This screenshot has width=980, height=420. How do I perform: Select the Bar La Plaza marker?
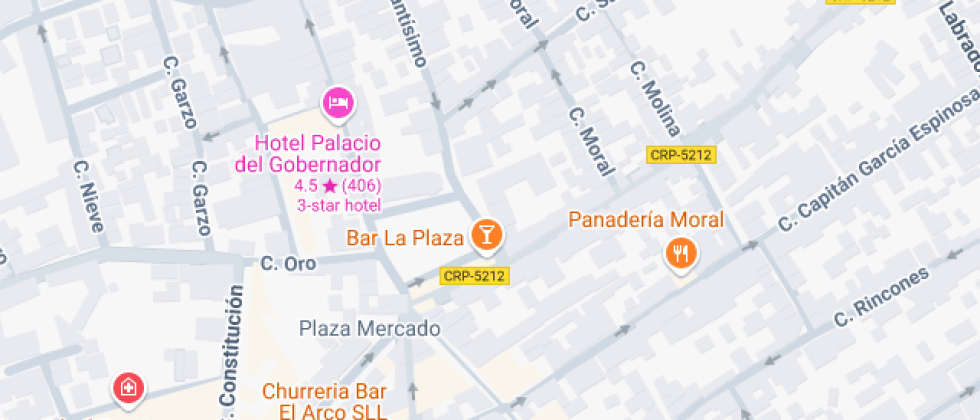tap(487, 236)
